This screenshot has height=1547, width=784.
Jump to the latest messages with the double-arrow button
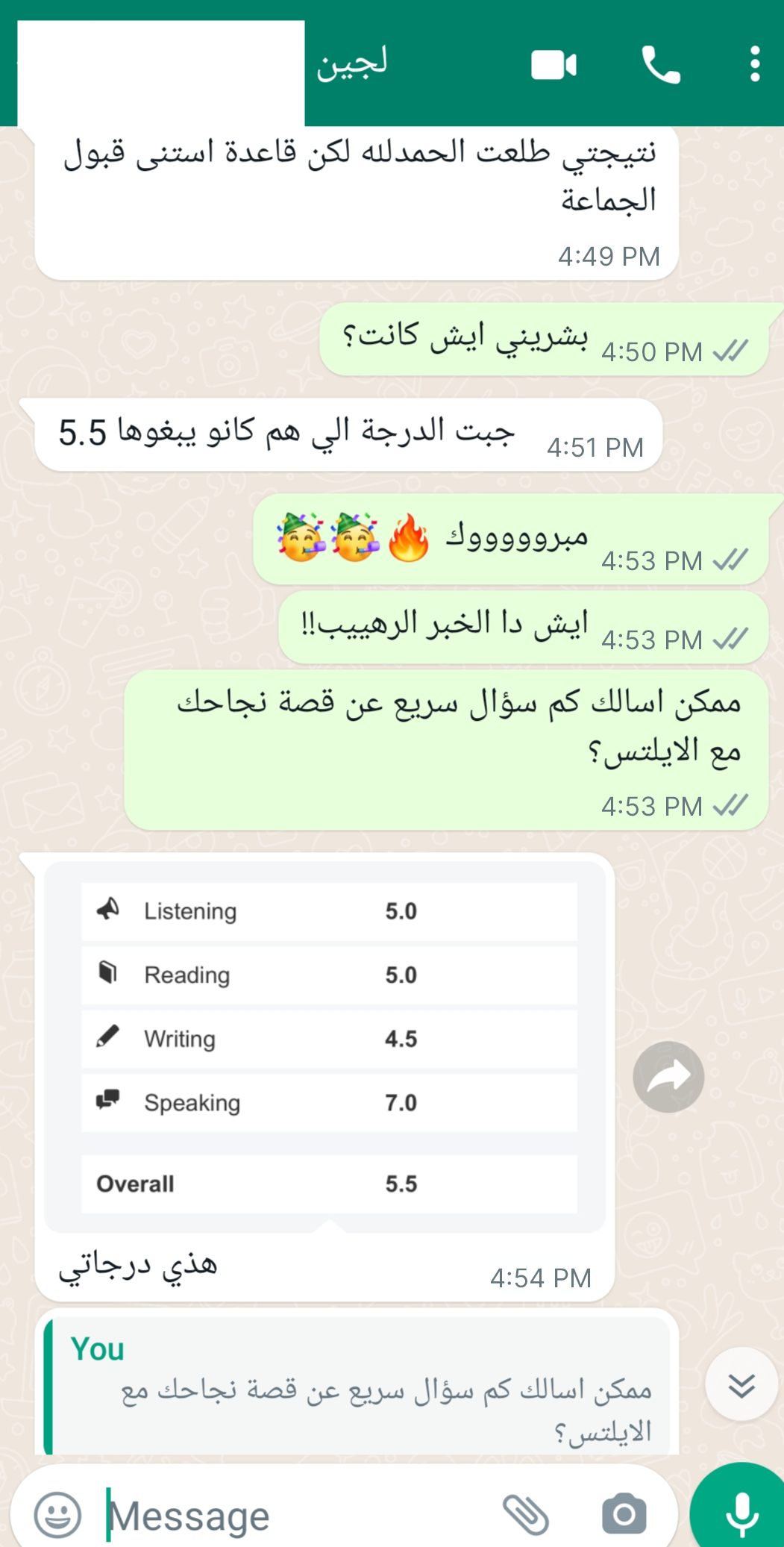coord(741,1385)
